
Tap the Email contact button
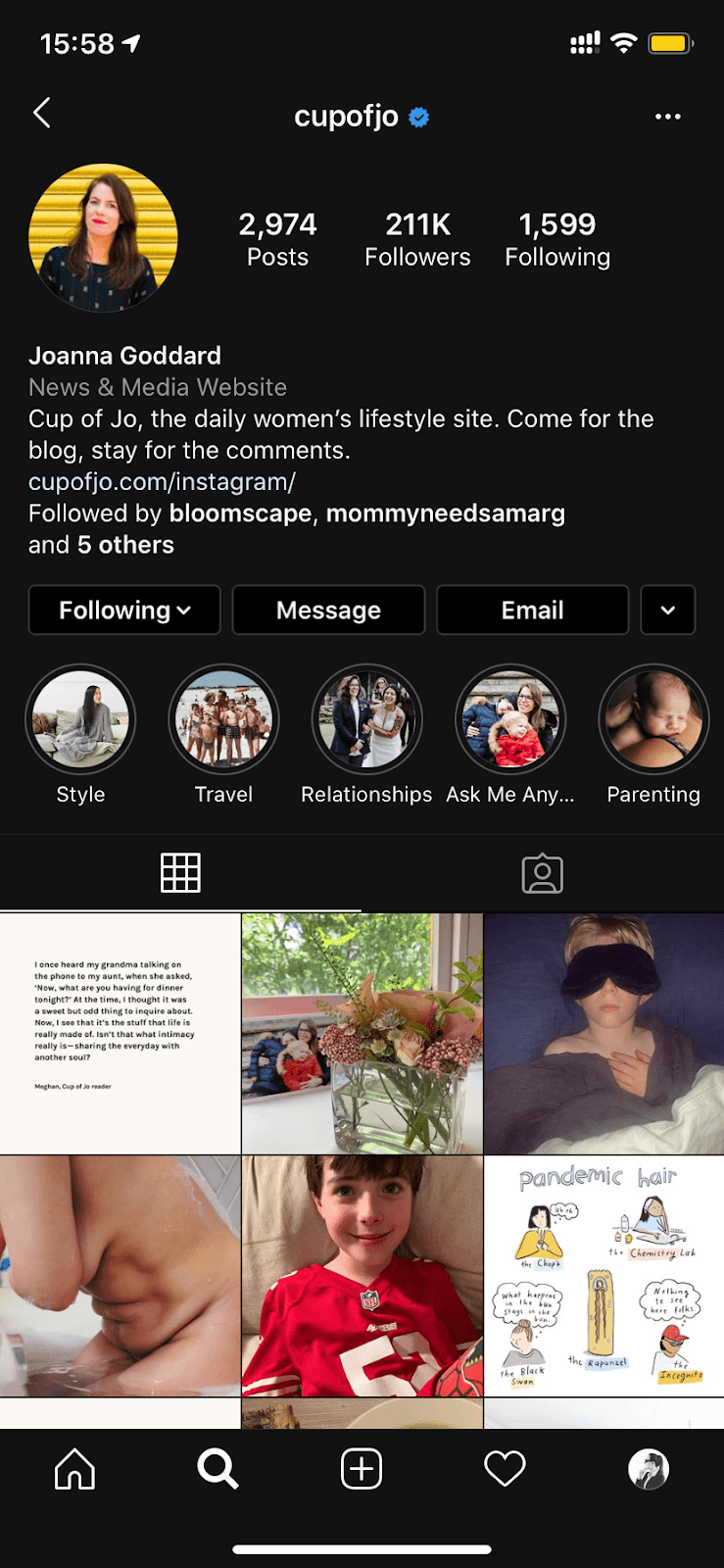click(532, 611)
